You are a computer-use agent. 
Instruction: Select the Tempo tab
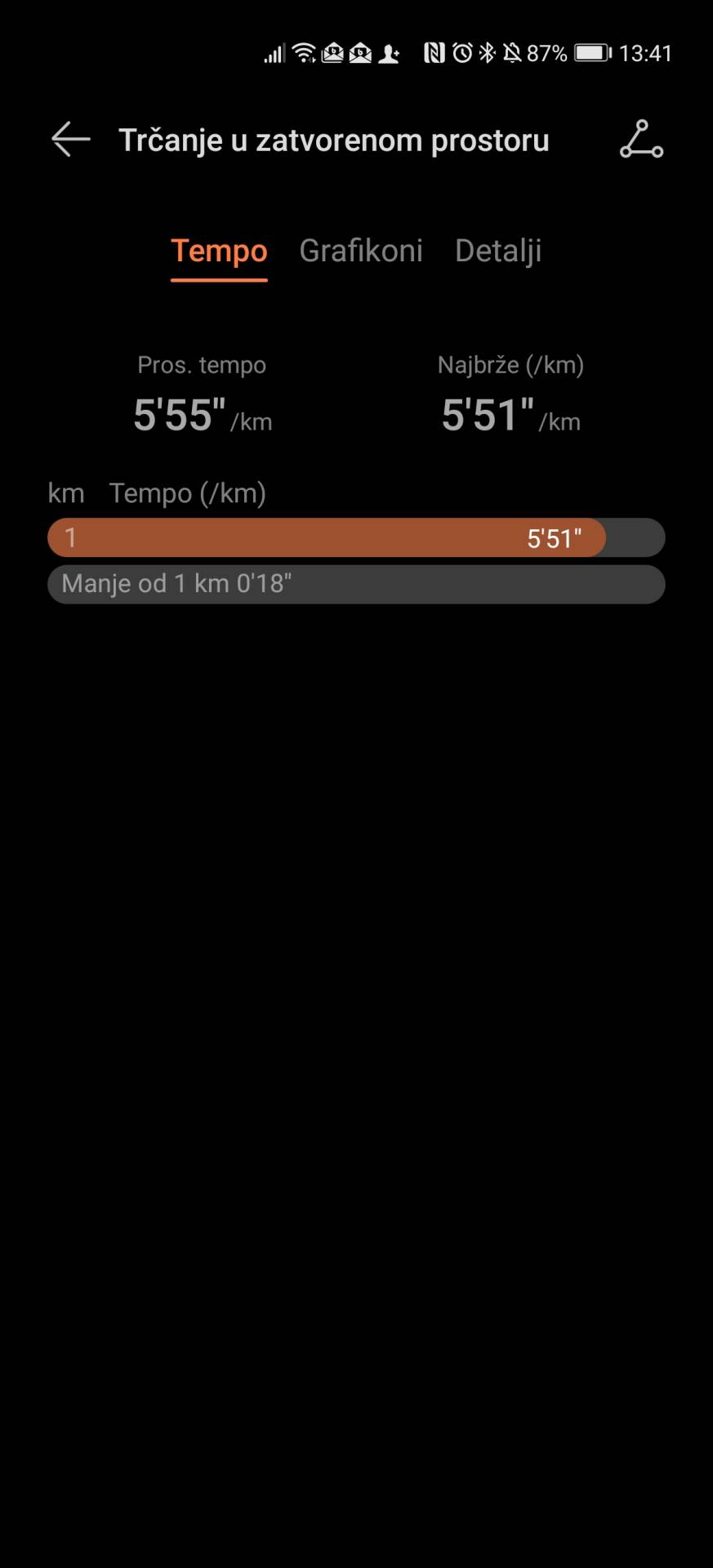219,251
